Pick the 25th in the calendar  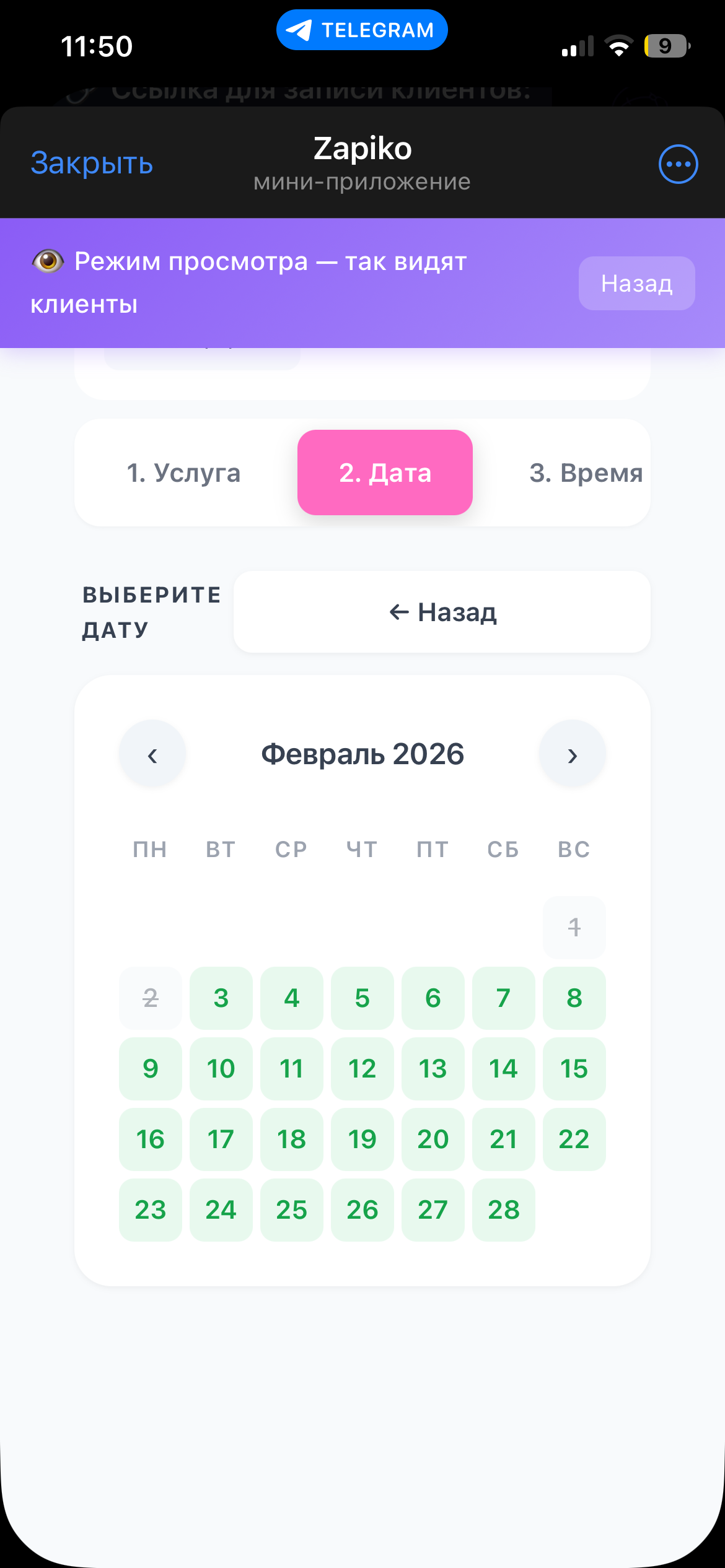tap(292, 1210)
